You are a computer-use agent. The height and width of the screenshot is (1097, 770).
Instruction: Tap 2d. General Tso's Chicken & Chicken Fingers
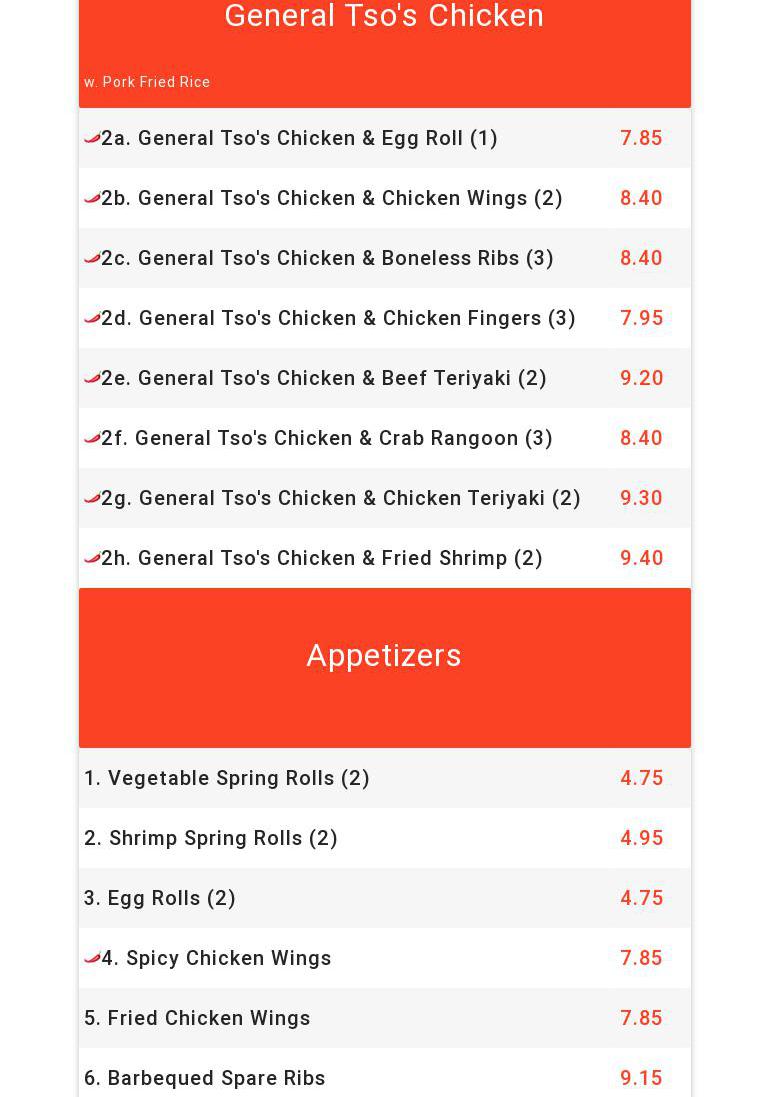(338, 318)
